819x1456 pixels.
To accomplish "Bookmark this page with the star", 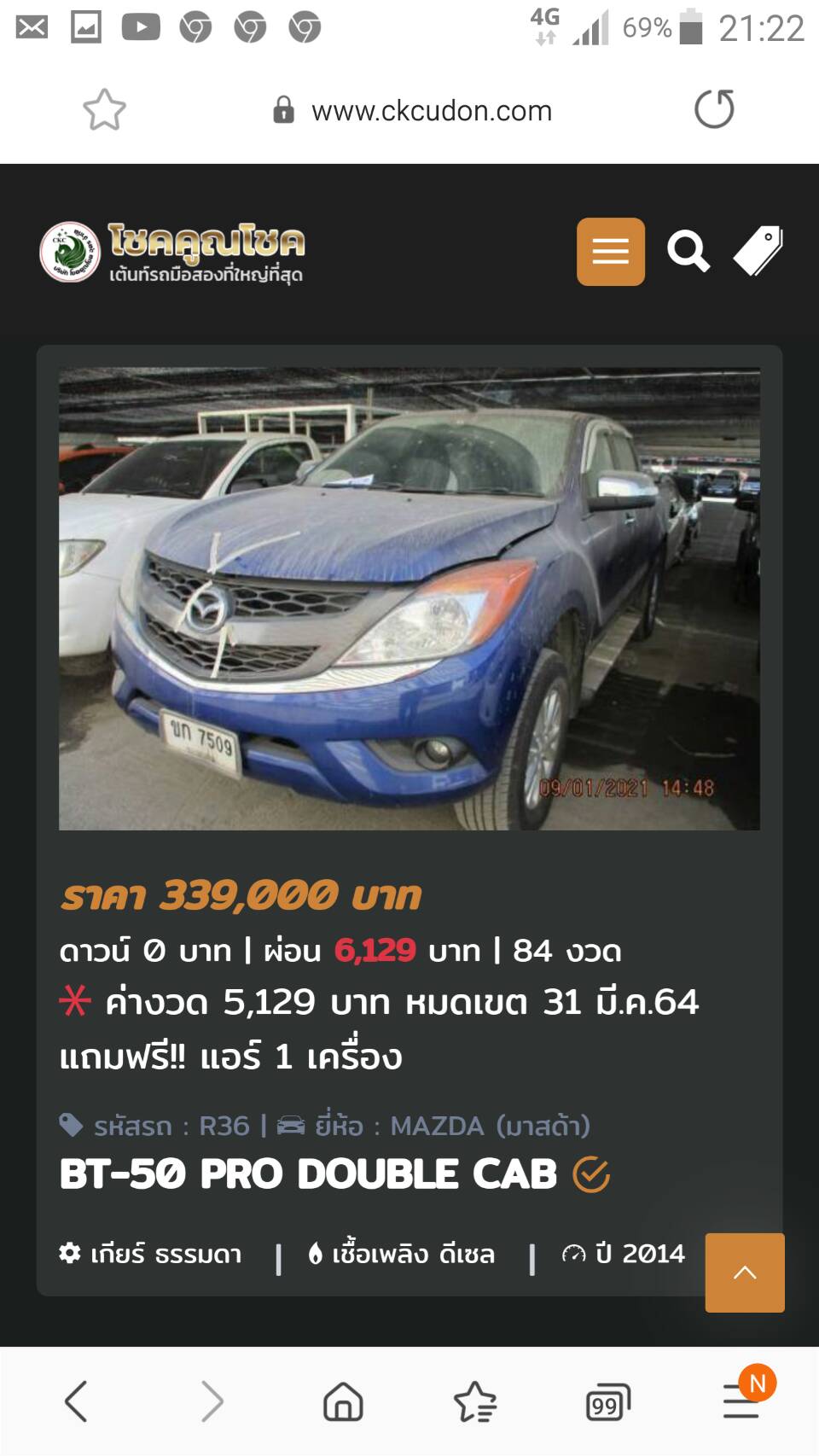I will [104, 110].
